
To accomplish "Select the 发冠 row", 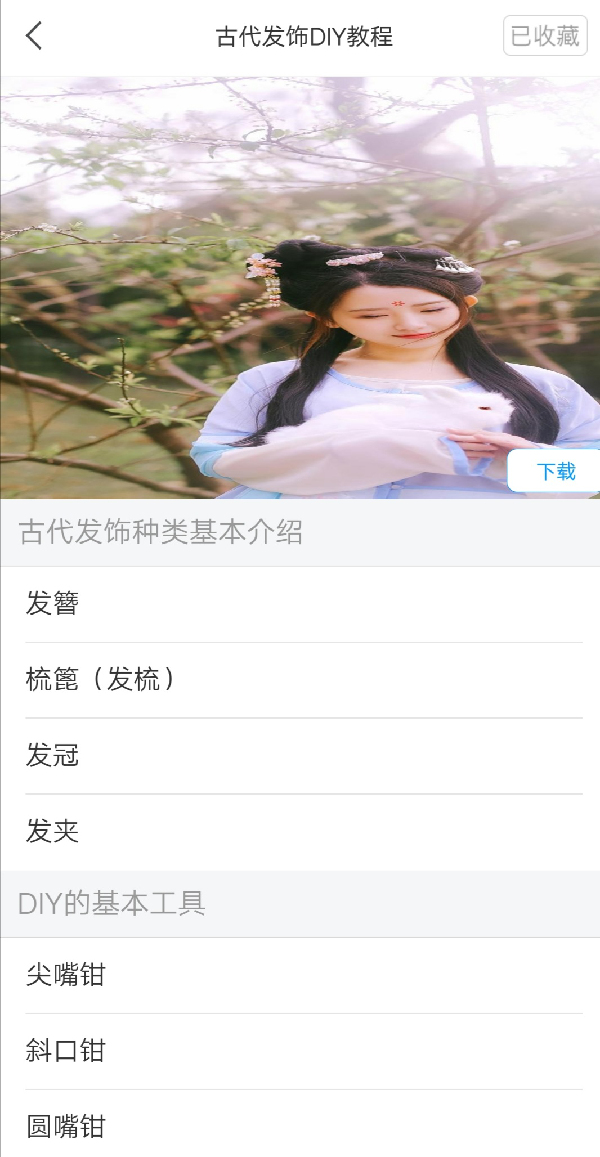I will (300, 756).
